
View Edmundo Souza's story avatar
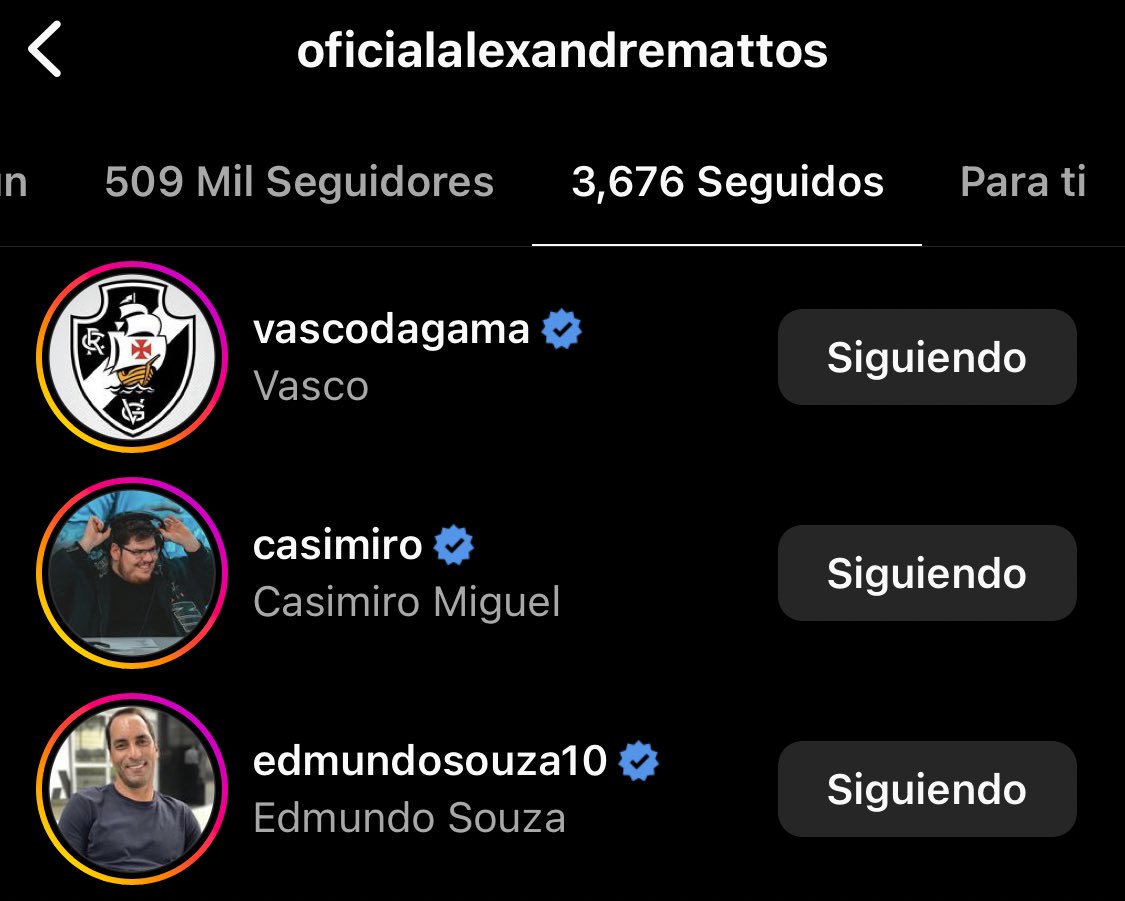132,789
